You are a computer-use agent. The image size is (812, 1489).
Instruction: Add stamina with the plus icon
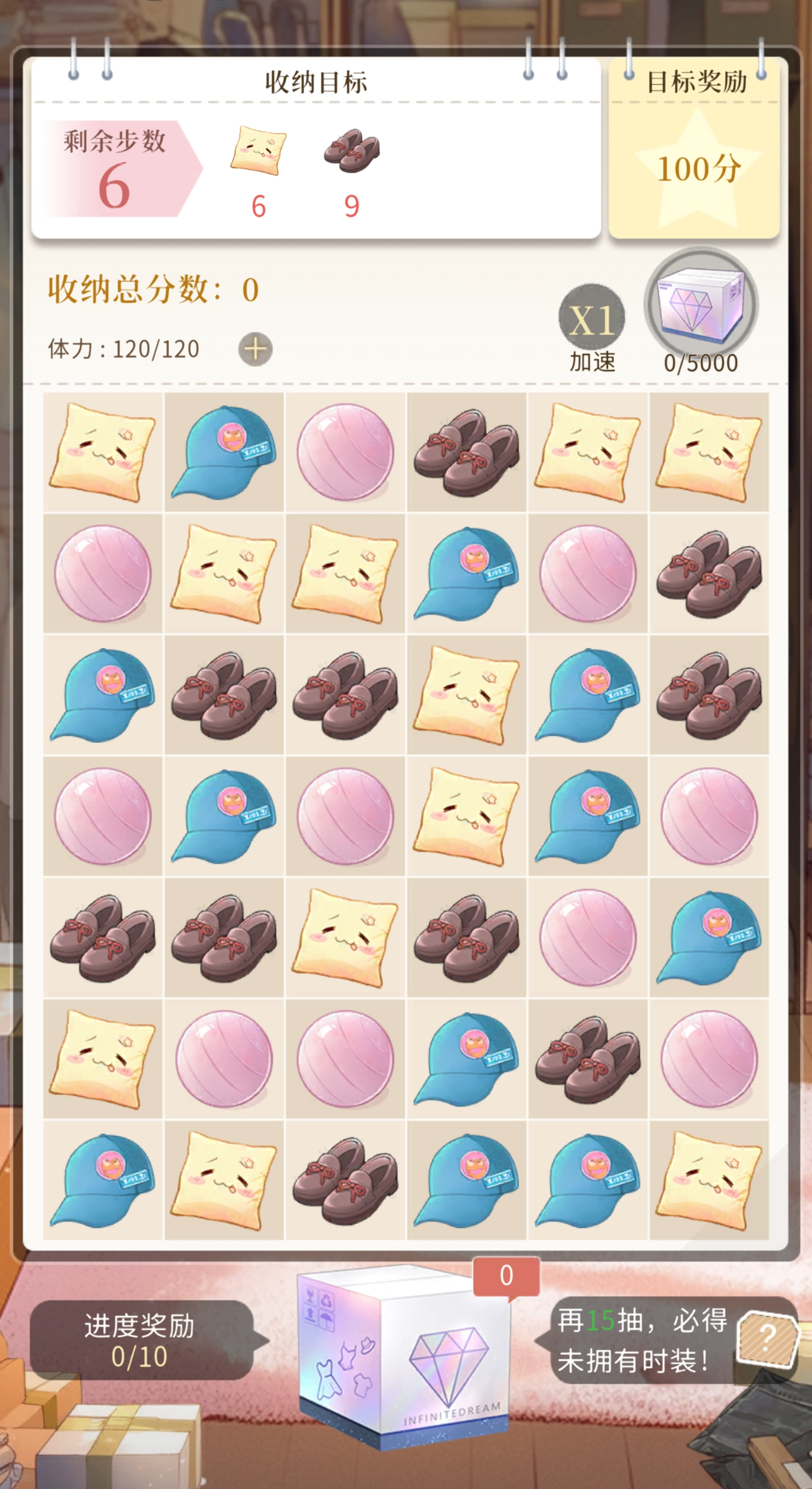tap(255, 349)
